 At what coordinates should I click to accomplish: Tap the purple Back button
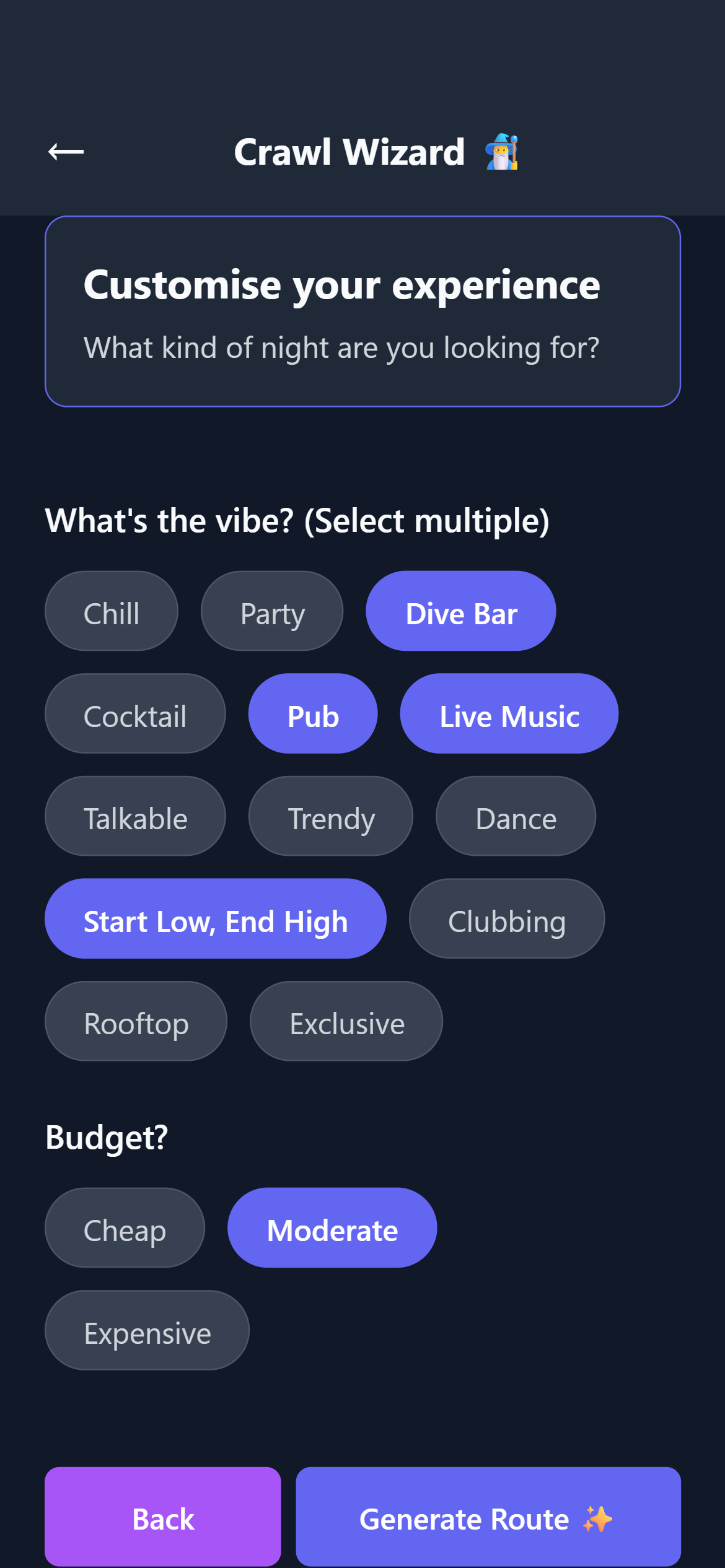click(163, 1517)
